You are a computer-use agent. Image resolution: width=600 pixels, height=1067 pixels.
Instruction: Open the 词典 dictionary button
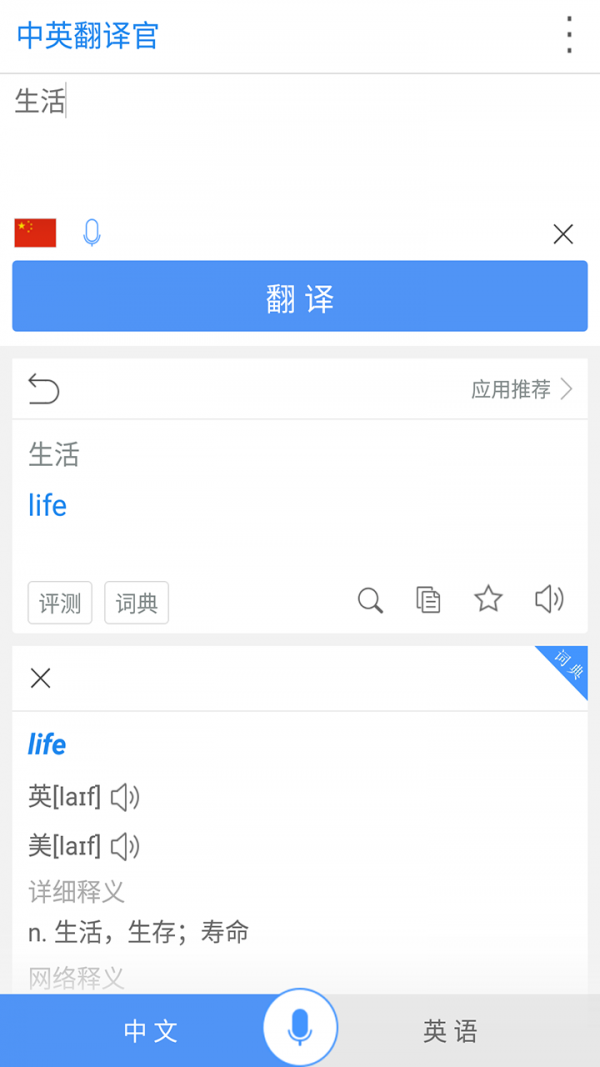(136, 603)
